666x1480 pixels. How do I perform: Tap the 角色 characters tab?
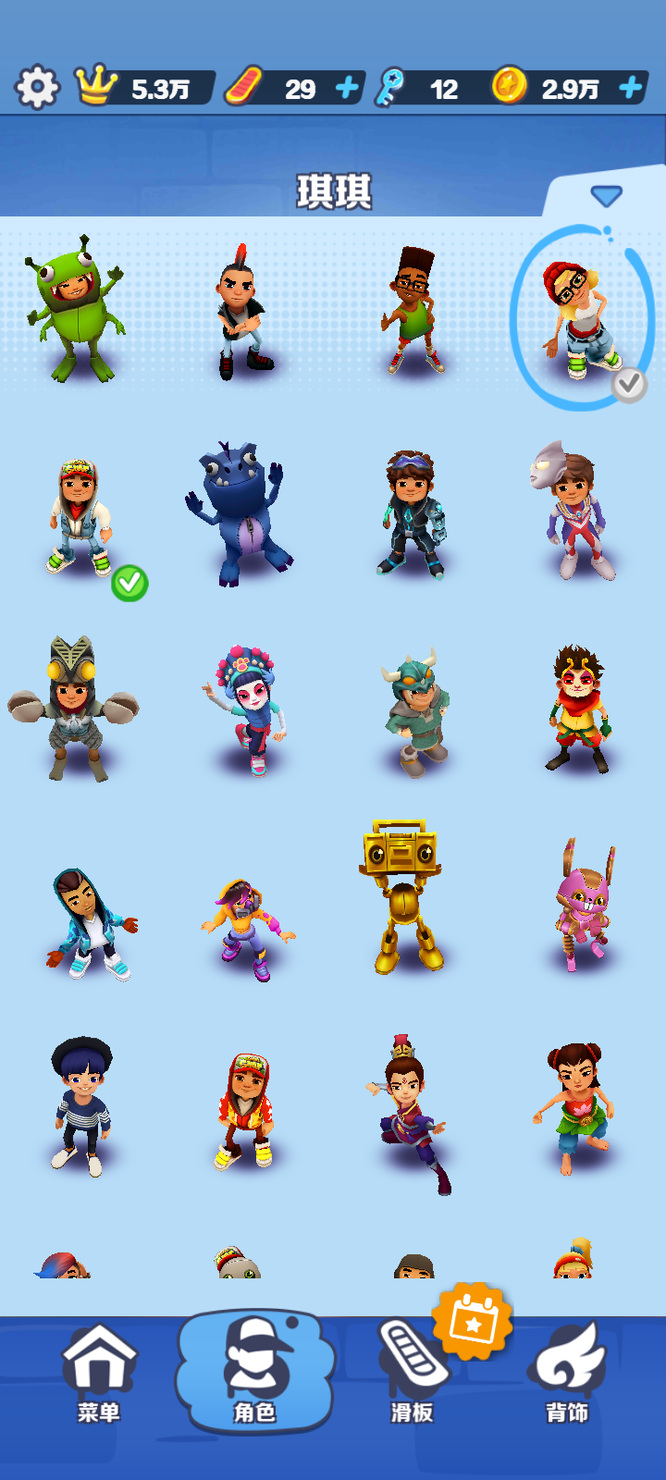[x=252, y=1373]
